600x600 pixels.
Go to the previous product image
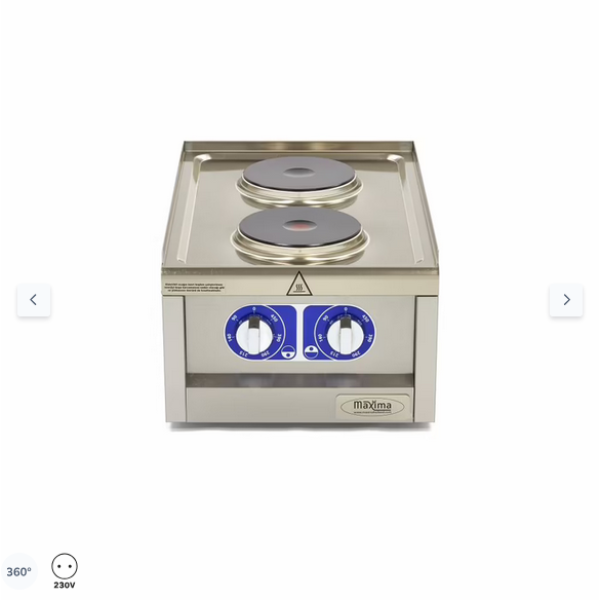click(x=33, y=300)
